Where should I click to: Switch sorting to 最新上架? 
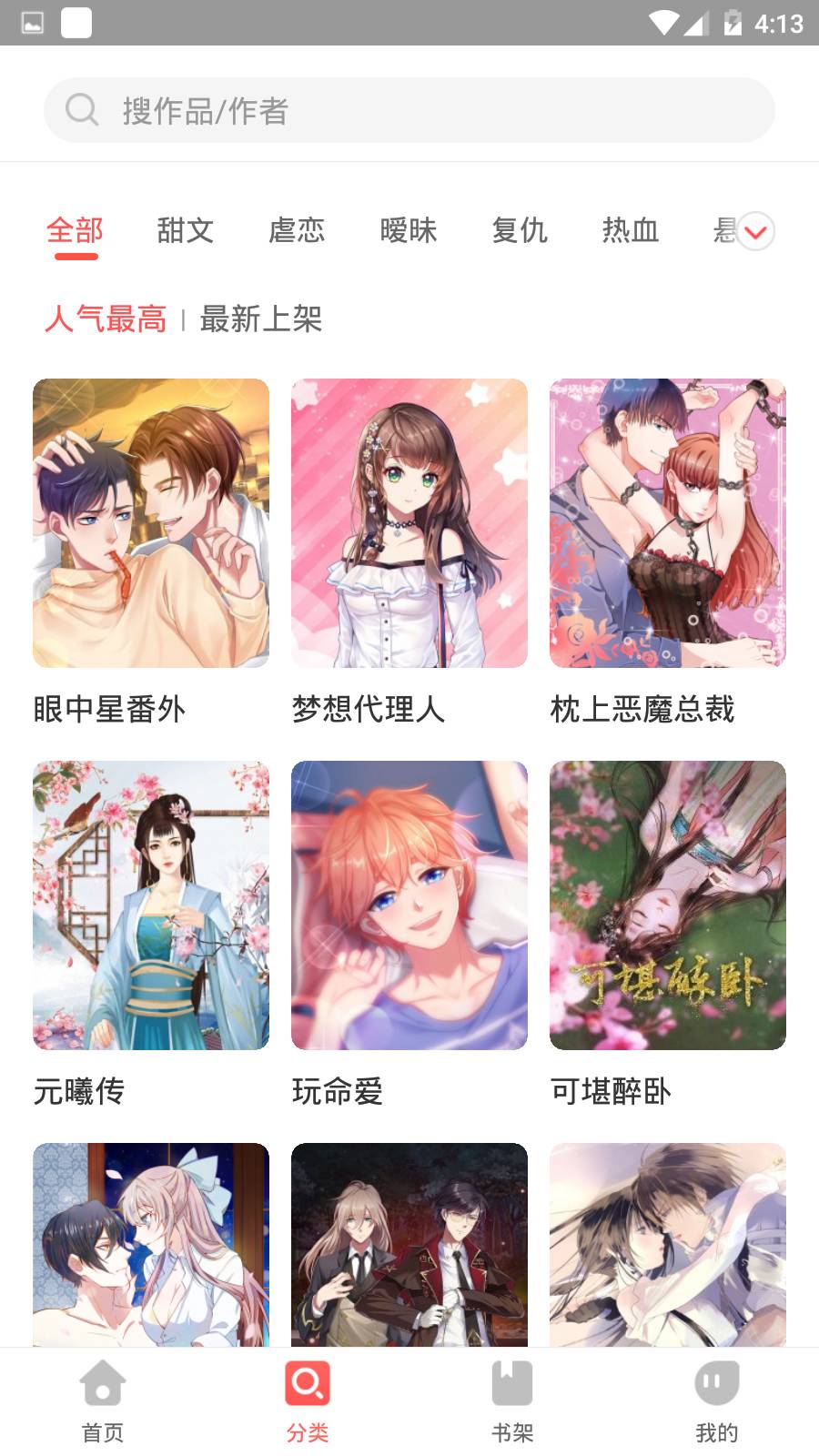261,319
